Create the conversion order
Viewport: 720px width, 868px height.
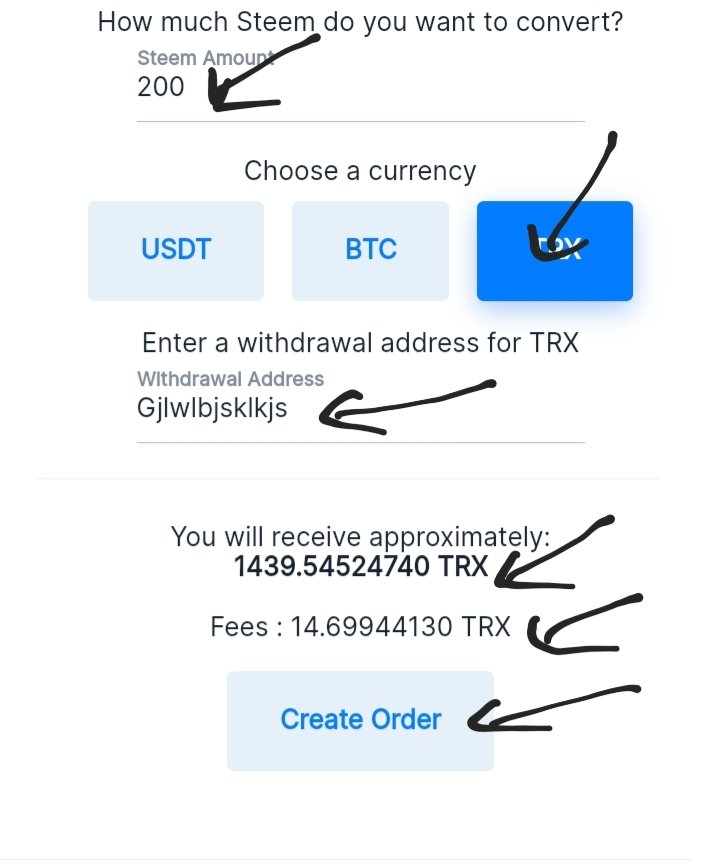pyautogui.click(x=360, y=720)
